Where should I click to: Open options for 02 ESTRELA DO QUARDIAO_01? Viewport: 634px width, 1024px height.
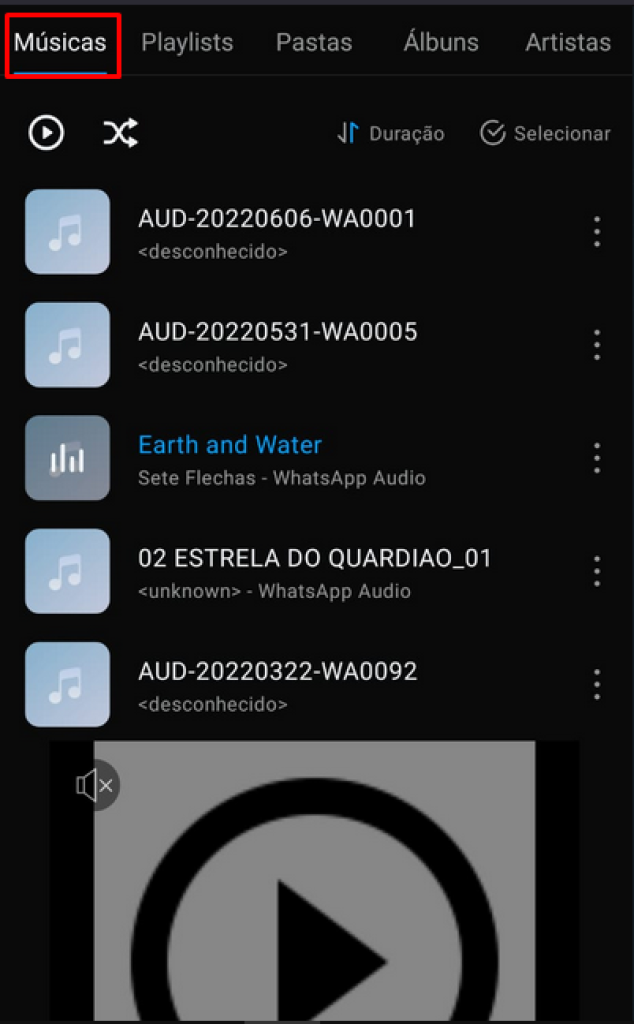coord(597,571)
